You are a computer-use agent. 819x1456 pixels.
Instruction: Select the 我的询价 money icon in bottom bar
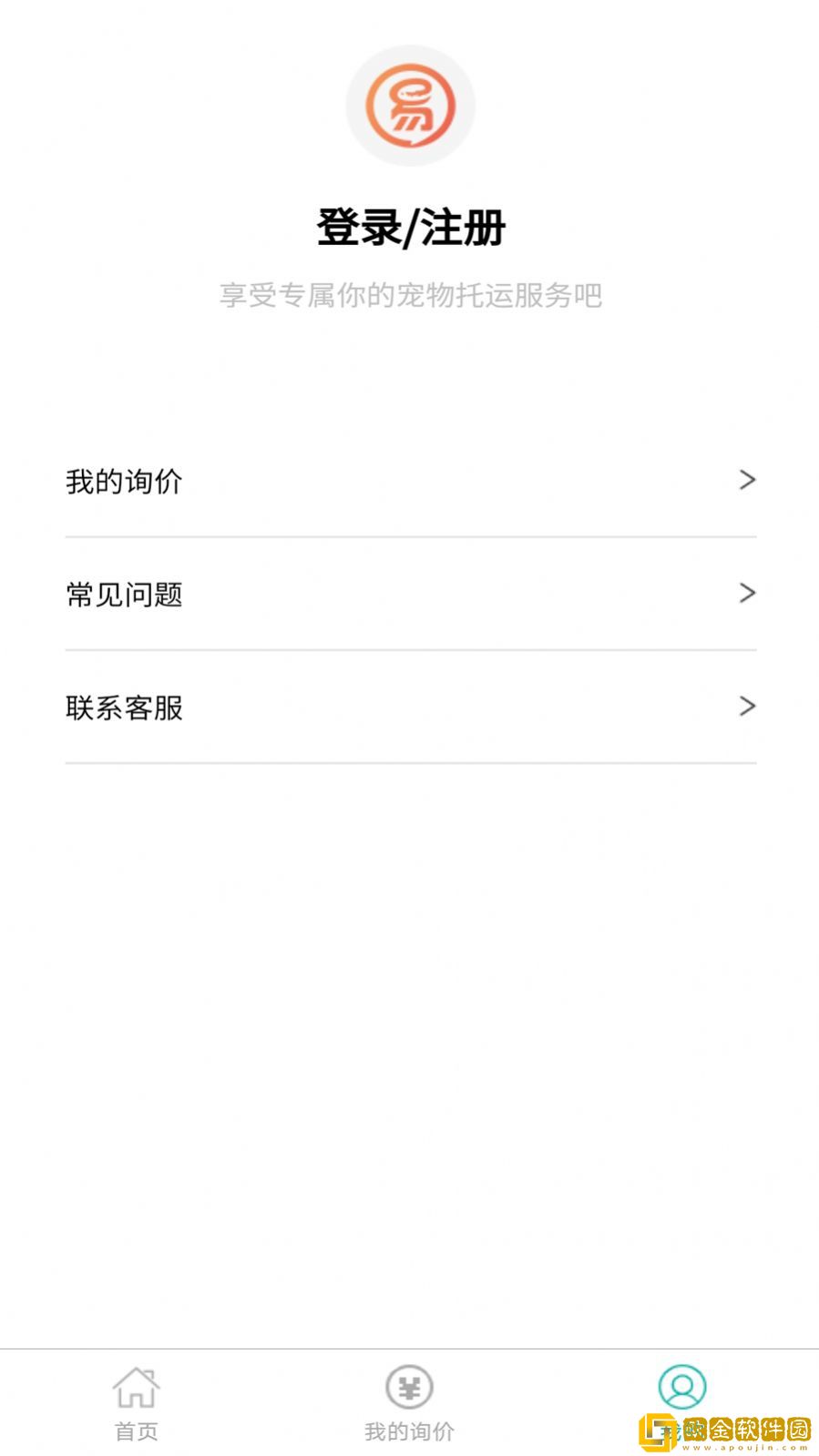pos(409,1388)
